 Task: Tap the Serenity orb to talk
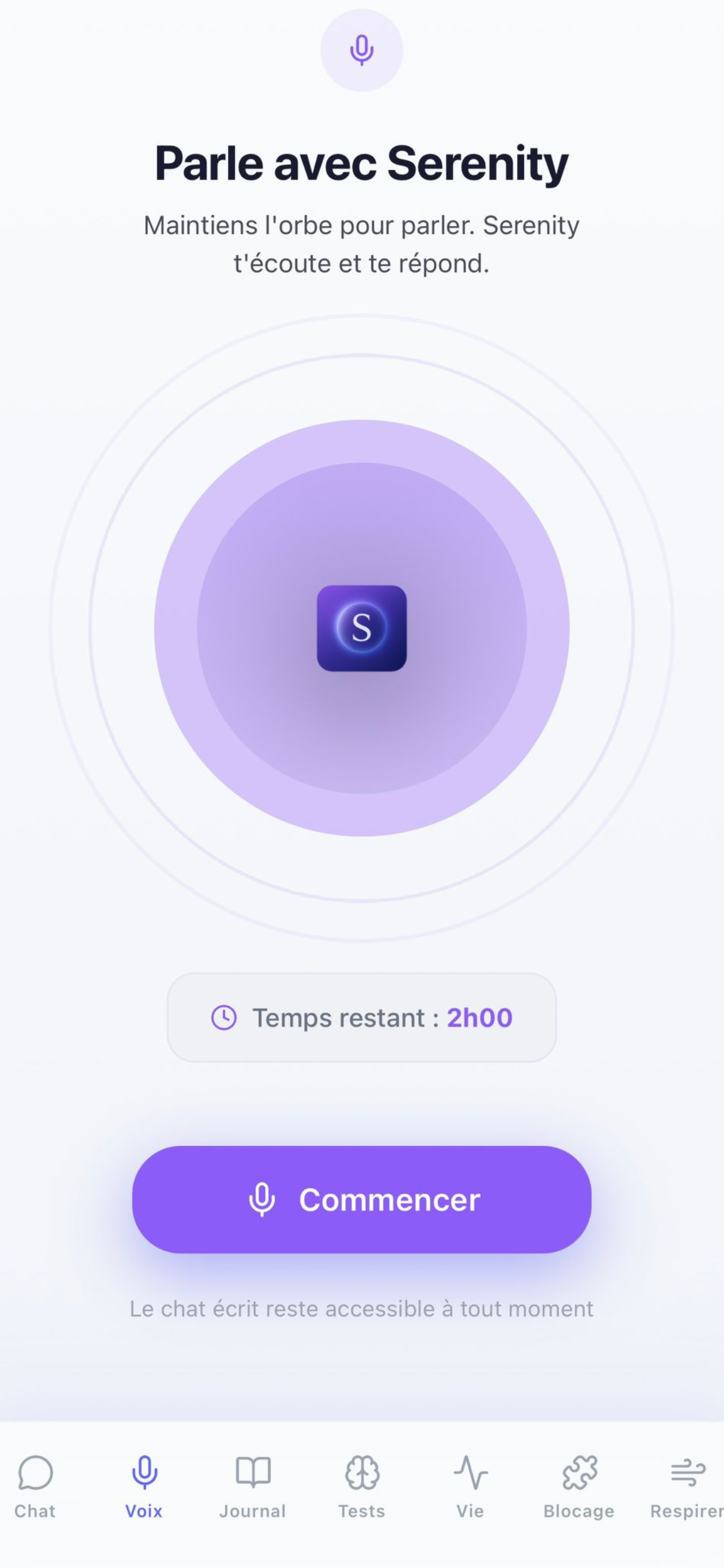361,628
